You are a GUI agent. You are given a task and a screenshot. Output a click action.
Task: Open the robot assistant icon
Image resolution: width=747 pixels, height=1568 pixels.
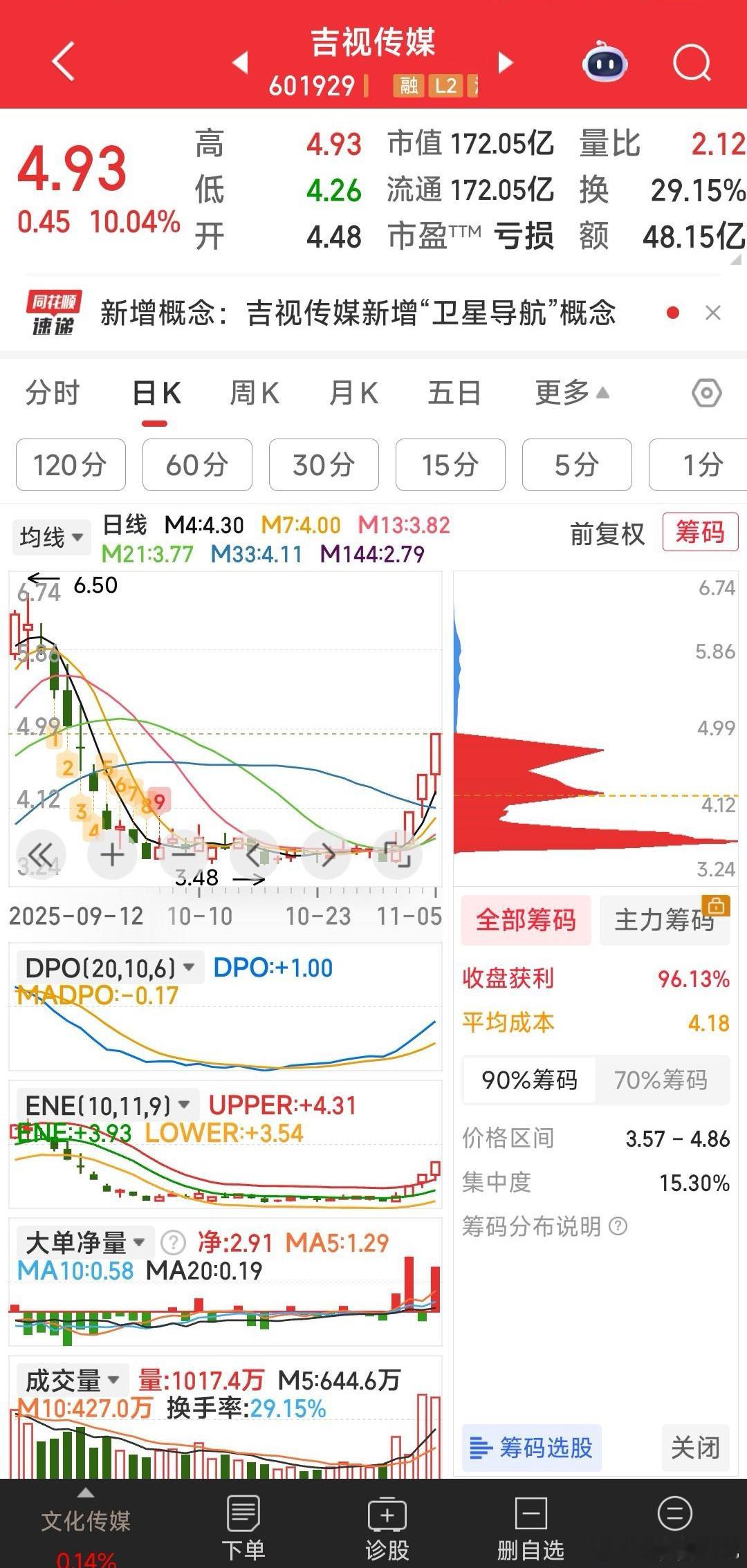tap(605, 64)
